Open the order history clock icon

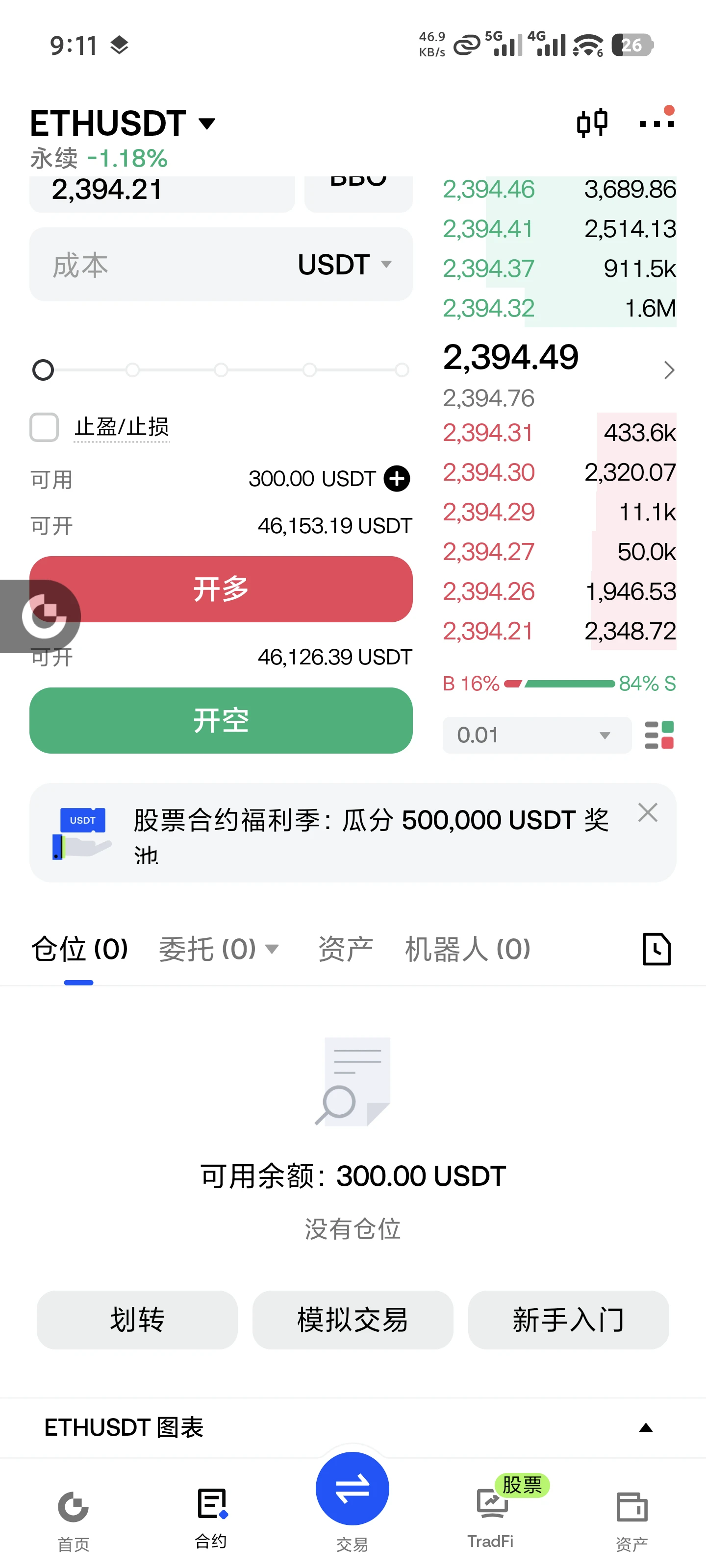click(656, 948)
